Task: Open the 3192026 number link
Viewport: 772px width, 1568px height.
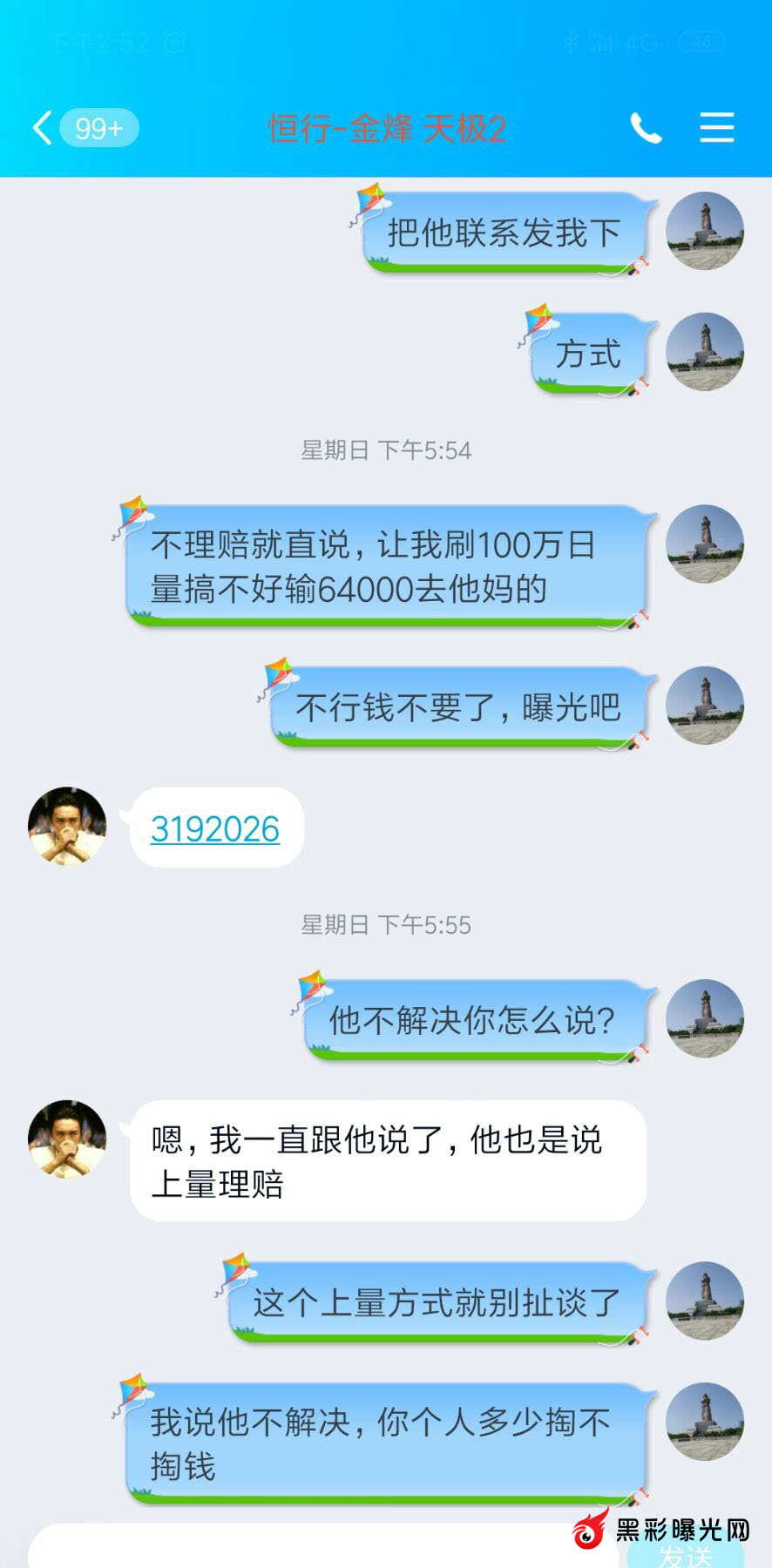Action: pos(215,829)
